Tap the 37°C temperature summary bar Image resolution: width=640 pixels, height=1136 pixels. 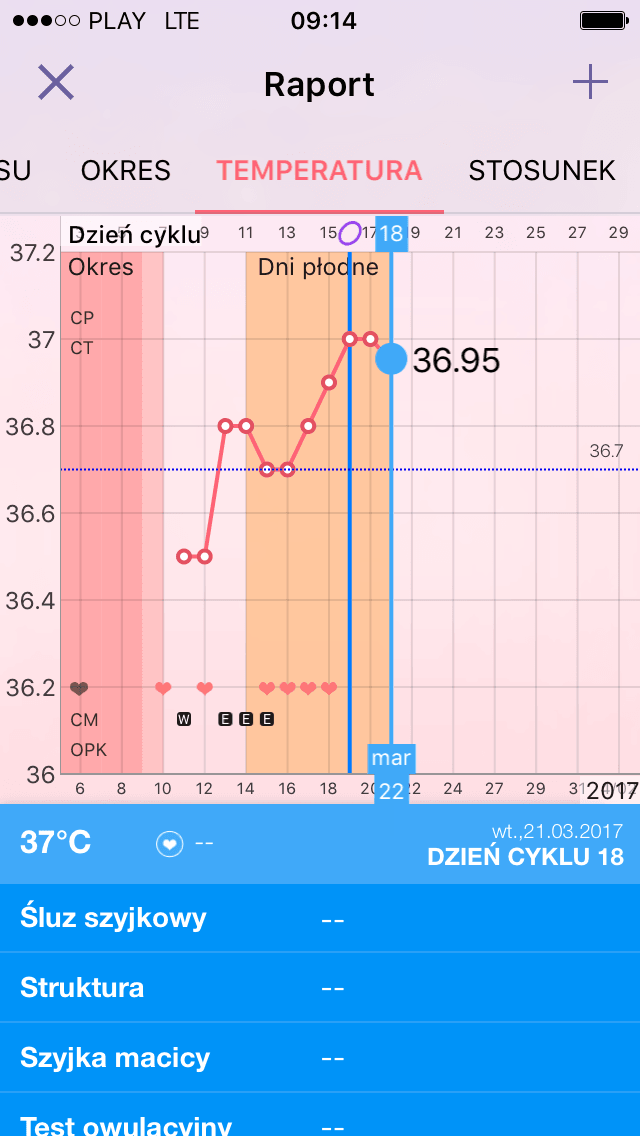pos(320,843)
